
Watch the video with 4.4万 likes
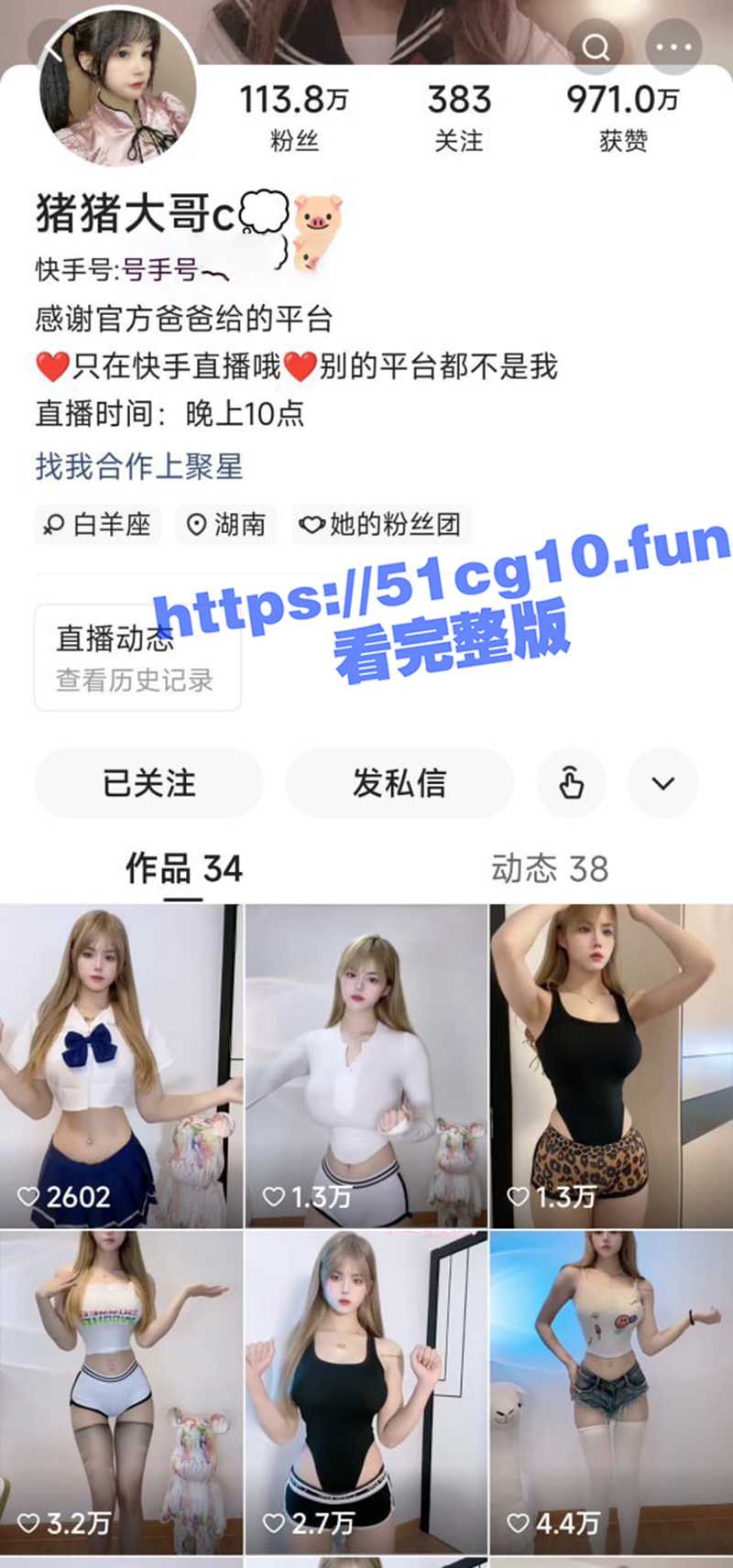tap(611, 1392)
